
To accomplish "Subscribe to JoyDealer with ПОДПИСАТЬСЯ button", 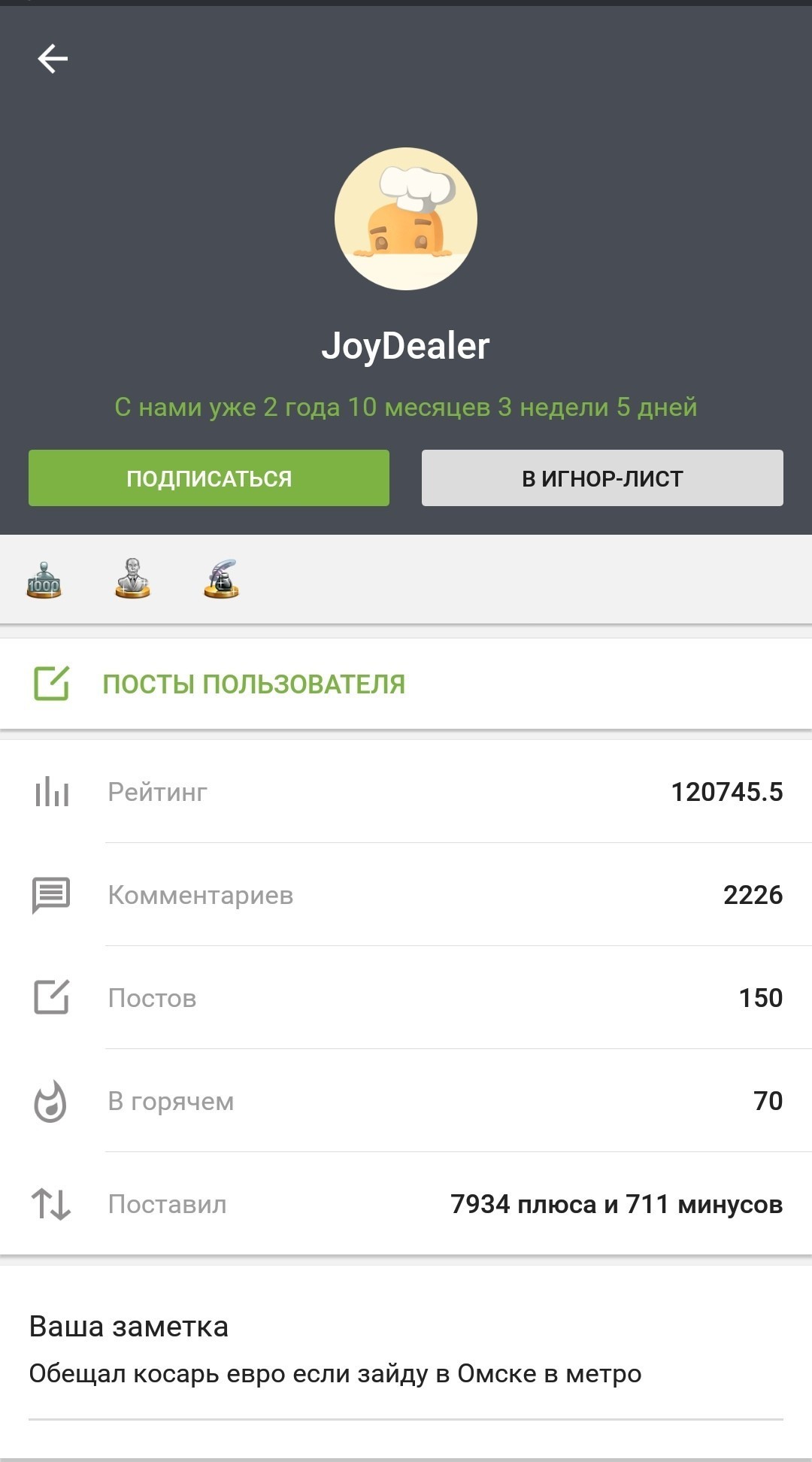I will (x=209, y=478).
